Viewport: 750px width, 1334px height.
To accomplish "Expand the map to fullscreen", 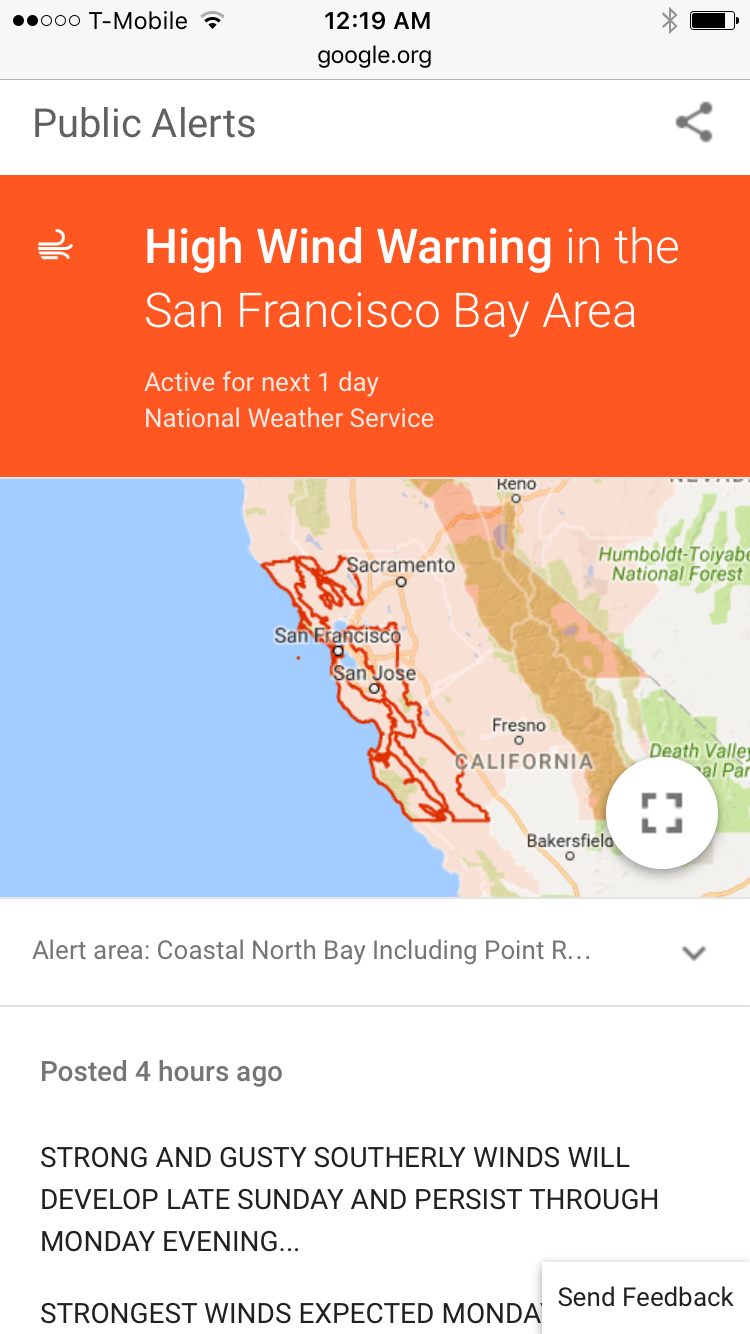I will 661,813.
